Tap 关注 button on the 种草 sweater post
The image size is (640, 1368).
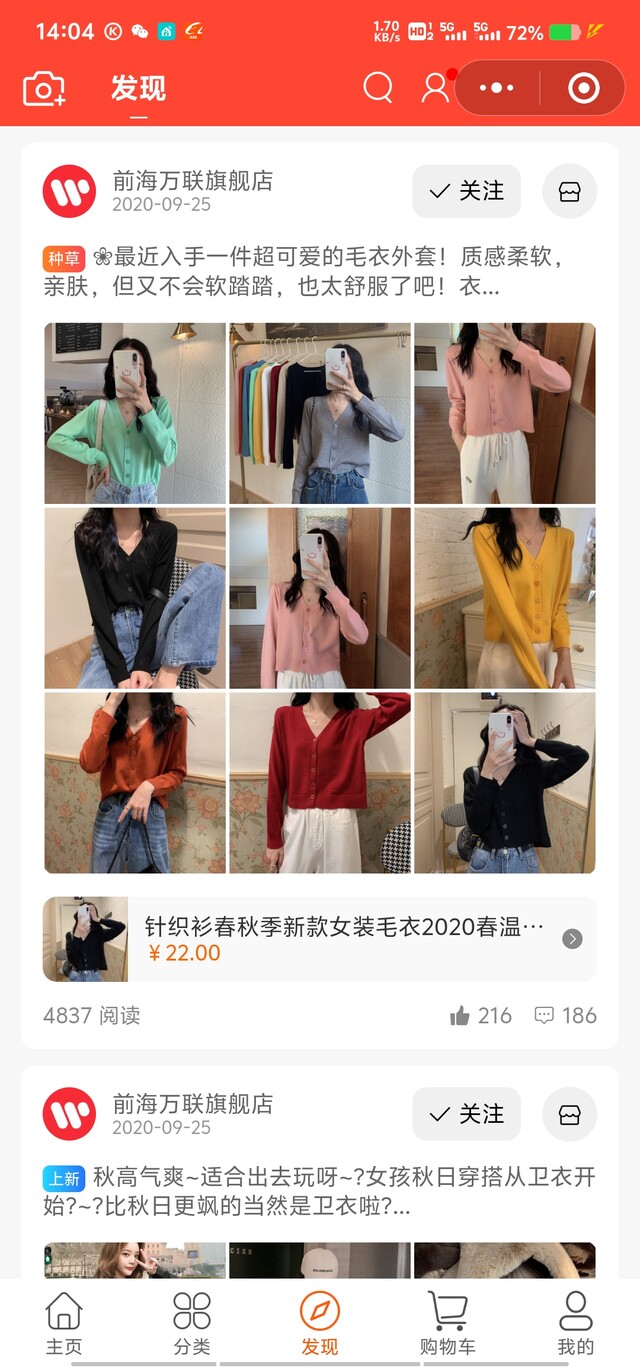[x=466, y=191]
